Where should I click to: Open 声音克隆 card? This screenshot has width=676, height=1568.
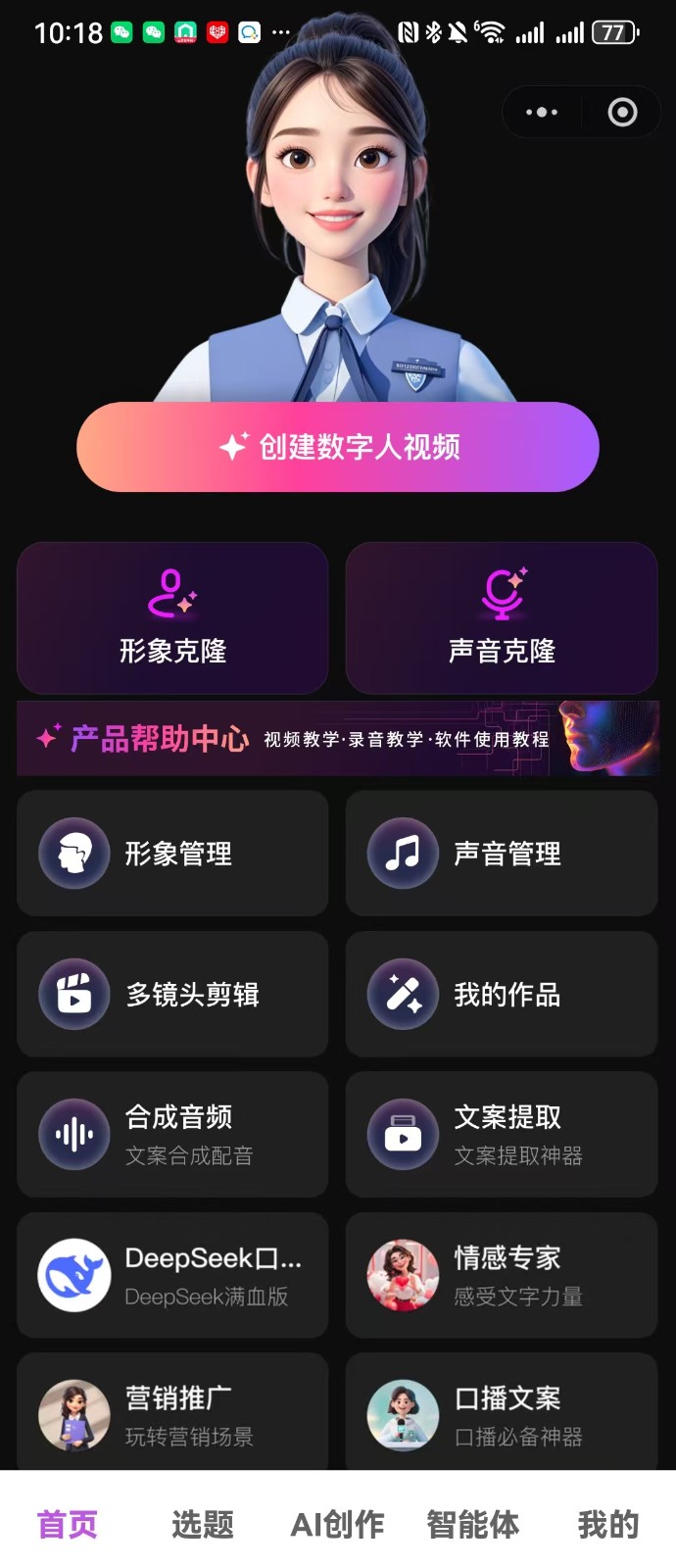click(502, 618)
